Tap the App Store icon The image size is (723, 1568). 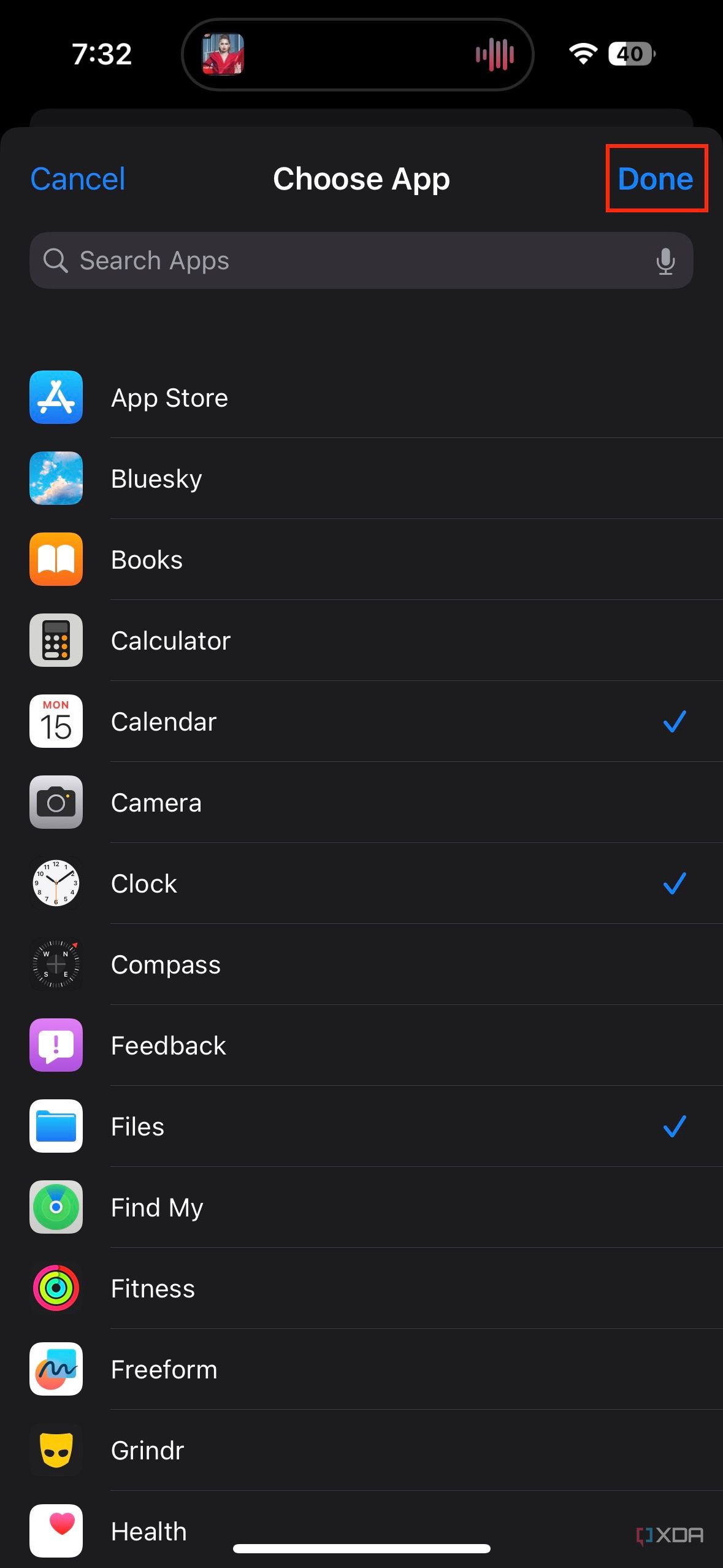pos(56,398)
